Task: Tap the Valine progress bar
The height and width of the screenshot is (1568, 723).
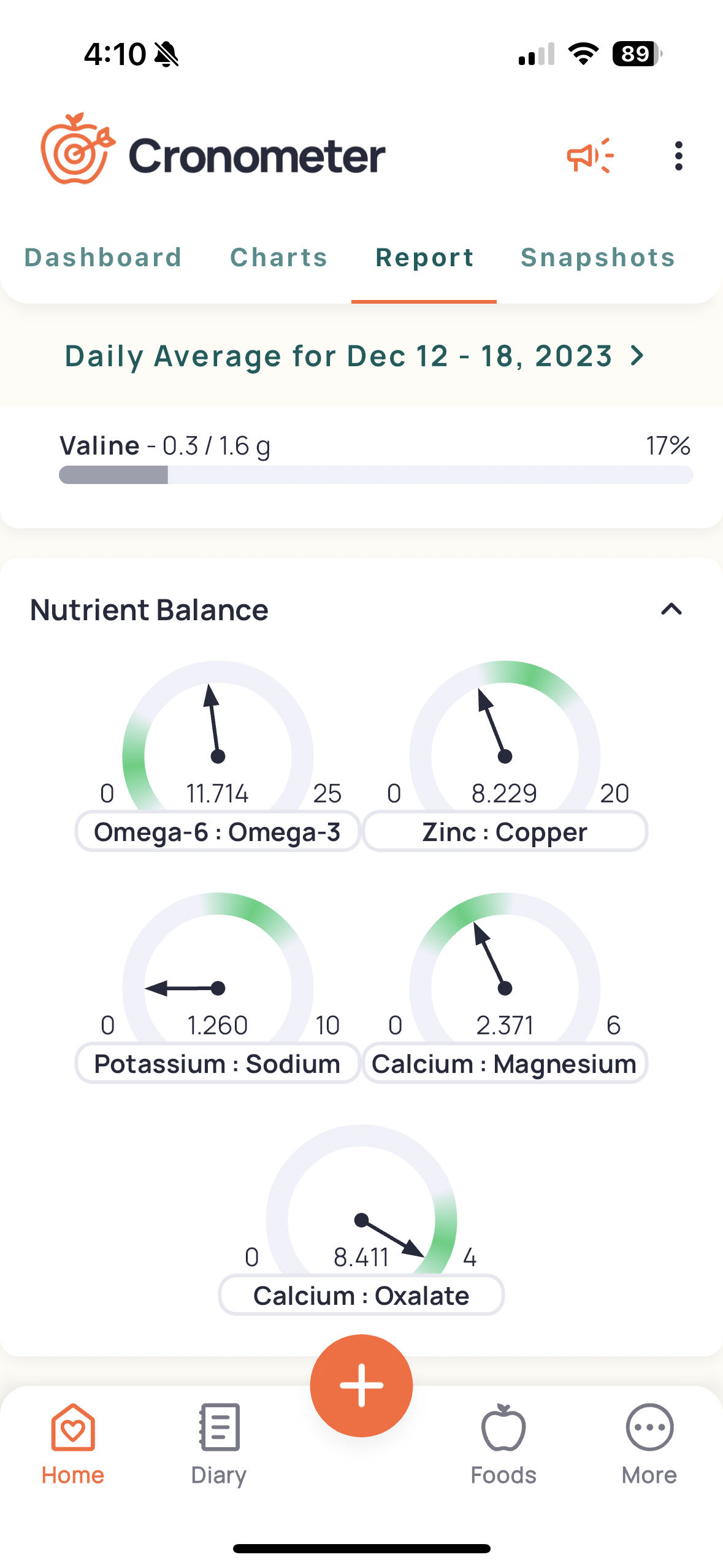Action: (374, 474)
